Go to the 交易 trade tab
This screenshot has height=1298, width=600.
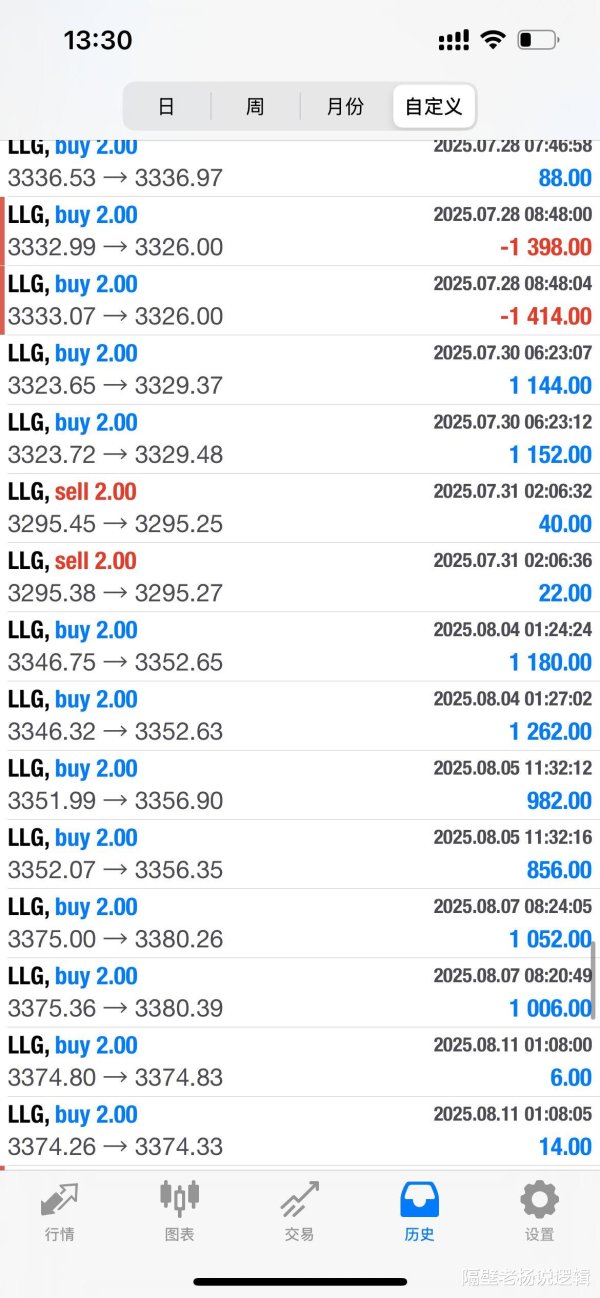click(300, 1210)
